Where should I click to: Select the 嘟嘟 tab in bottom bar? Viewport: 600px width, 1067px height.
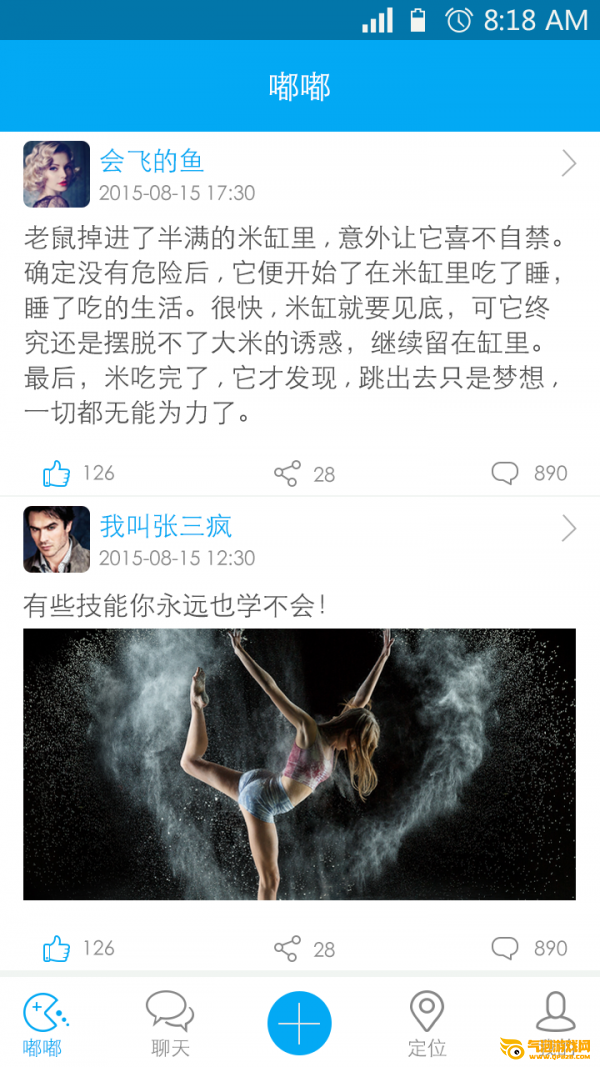pos(45,1023)
